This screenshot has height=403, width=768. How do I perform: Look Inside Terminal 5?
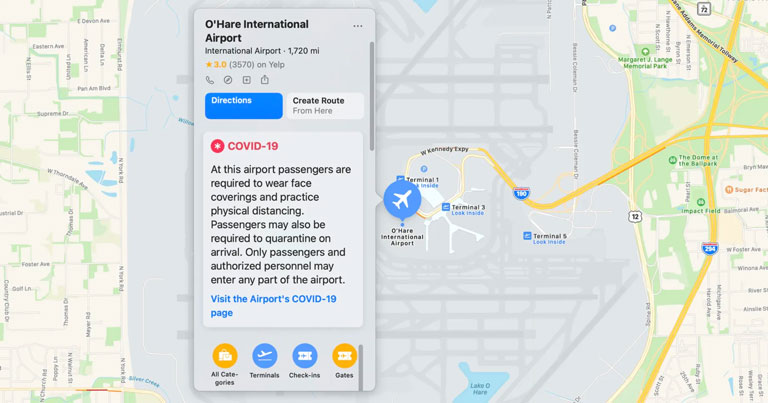pos(549,243)
